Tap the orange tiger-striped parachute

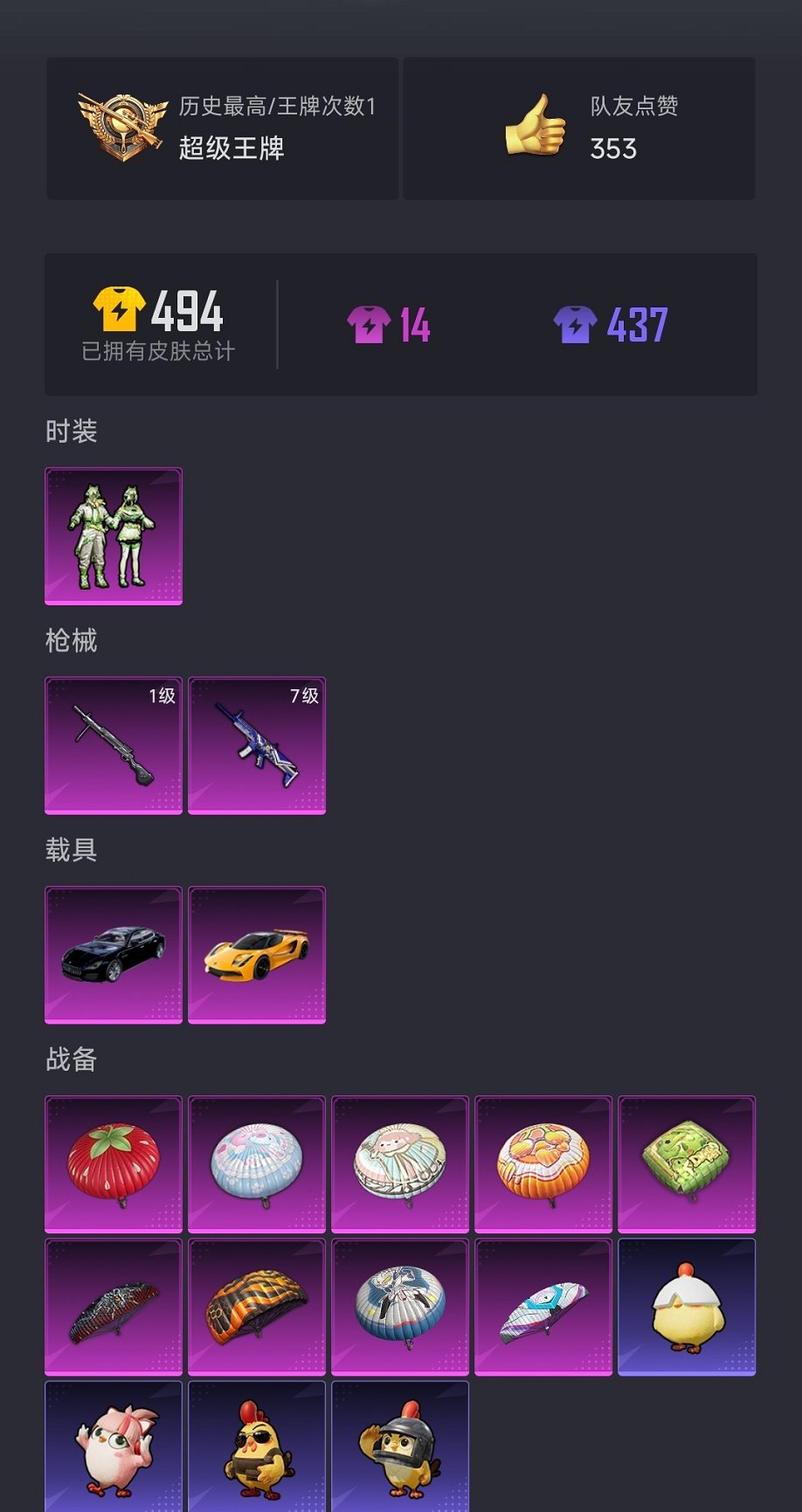click(257, 1307)
